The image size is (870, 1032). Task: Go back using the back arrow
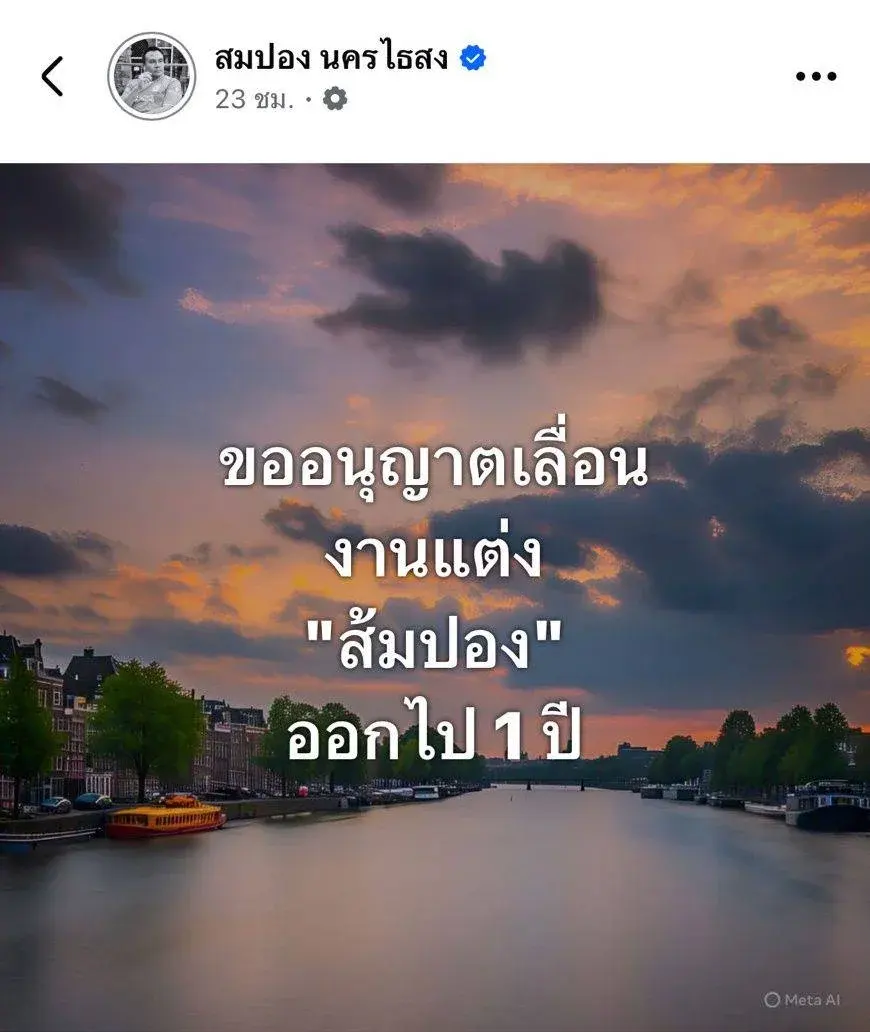52,76
